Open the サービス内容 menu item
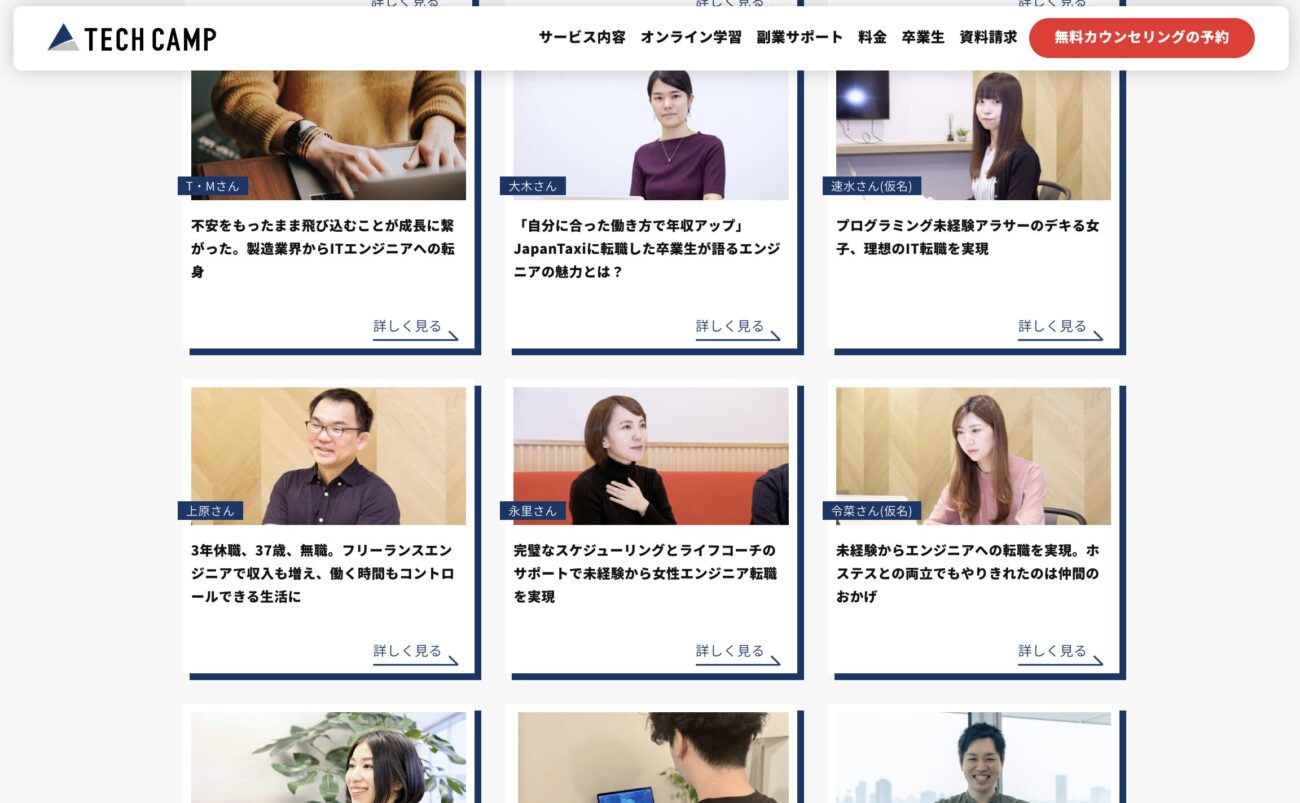 [x=581, y=37]
